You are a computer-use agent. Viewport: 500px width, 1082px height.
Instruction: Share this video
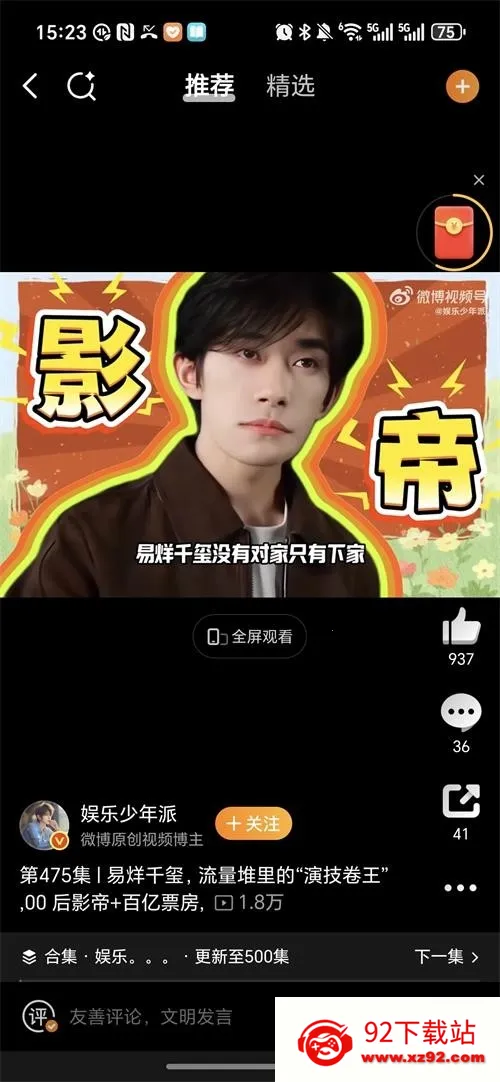tap(461, 801)
